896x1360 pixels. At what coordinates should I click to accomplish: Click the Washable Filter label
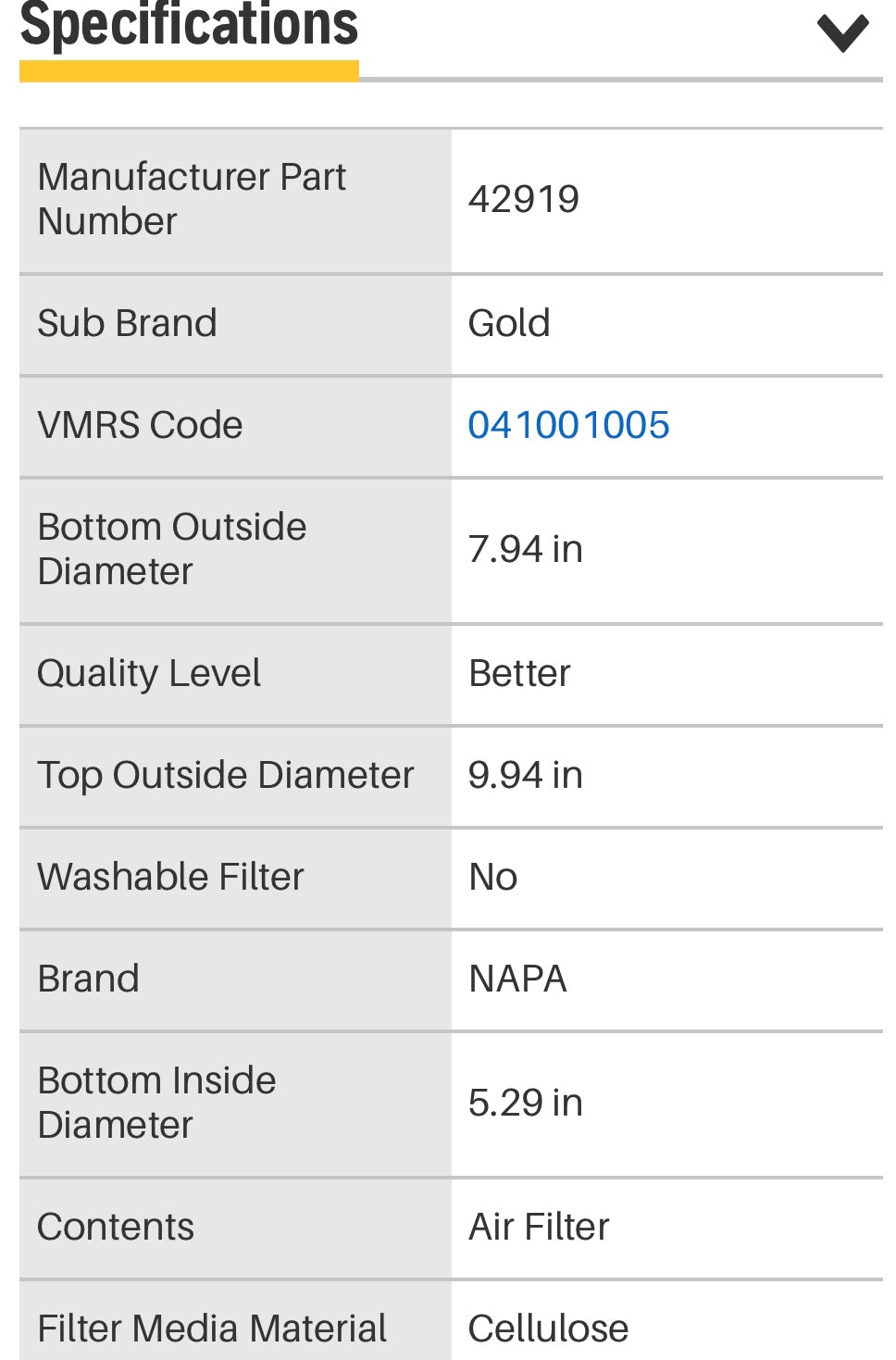(x=170, y=876)
